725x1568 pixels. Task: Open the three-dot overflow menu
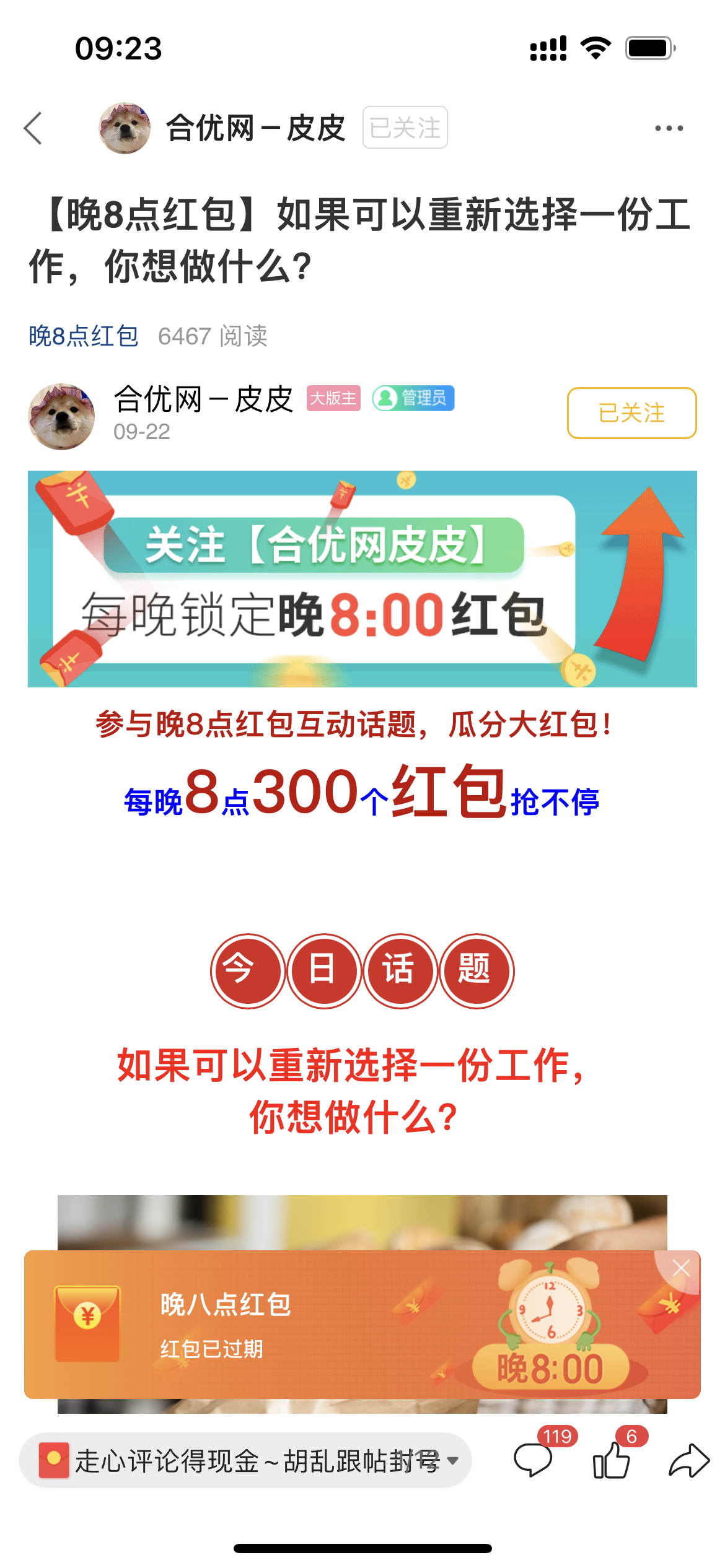pos(669,128)
